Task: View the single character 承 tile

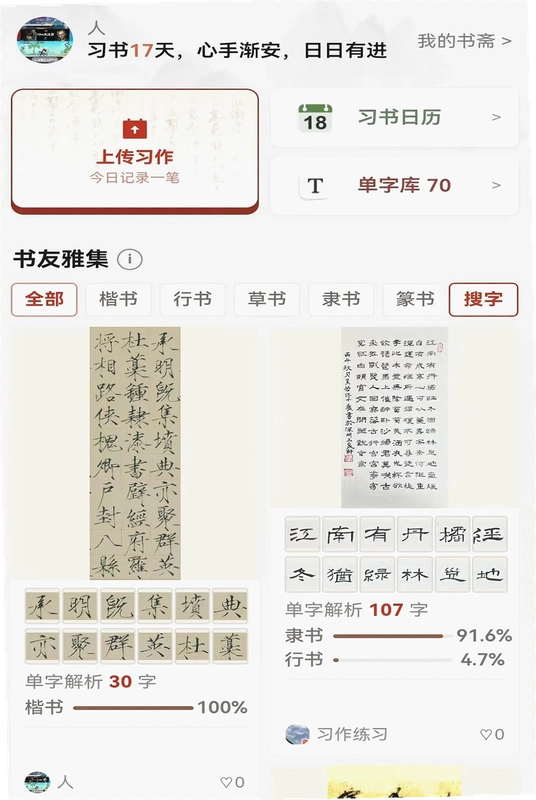Action: (x=43, y=606)
